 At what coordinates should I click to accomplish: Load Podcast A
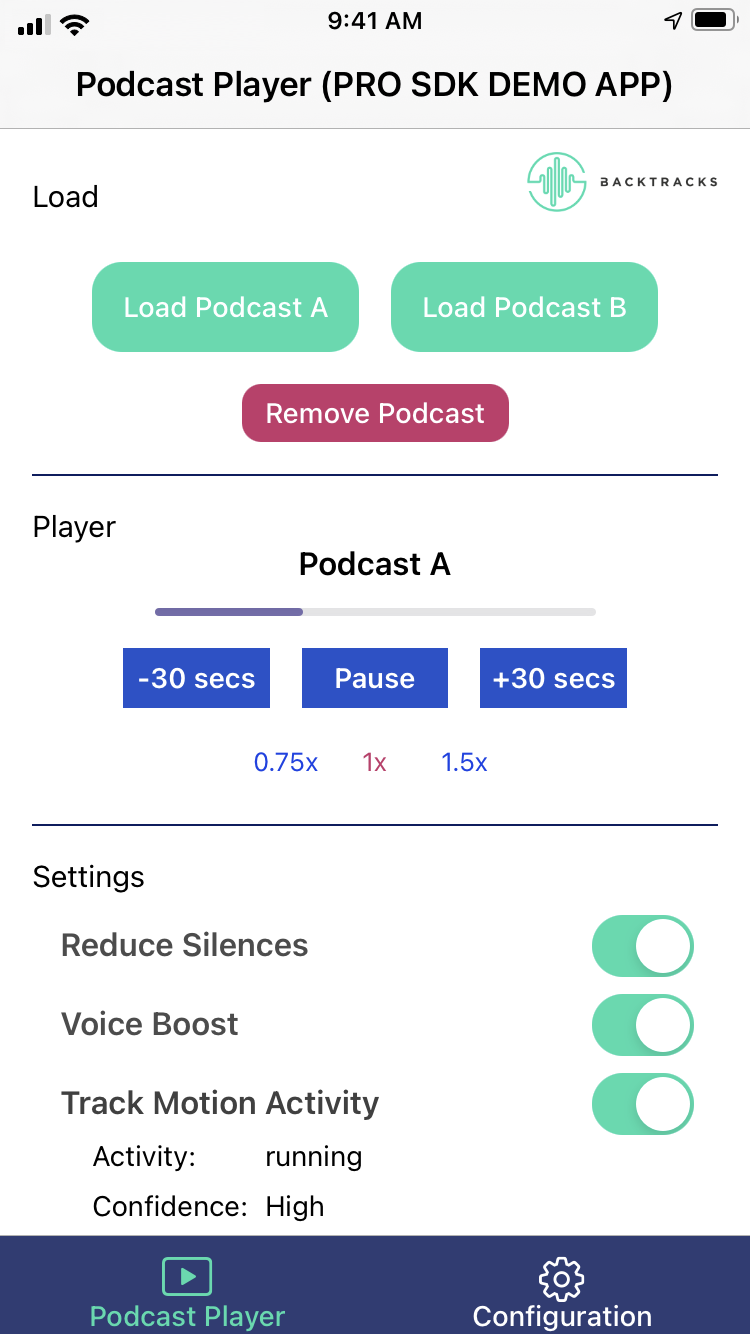(x=225, y=307)
